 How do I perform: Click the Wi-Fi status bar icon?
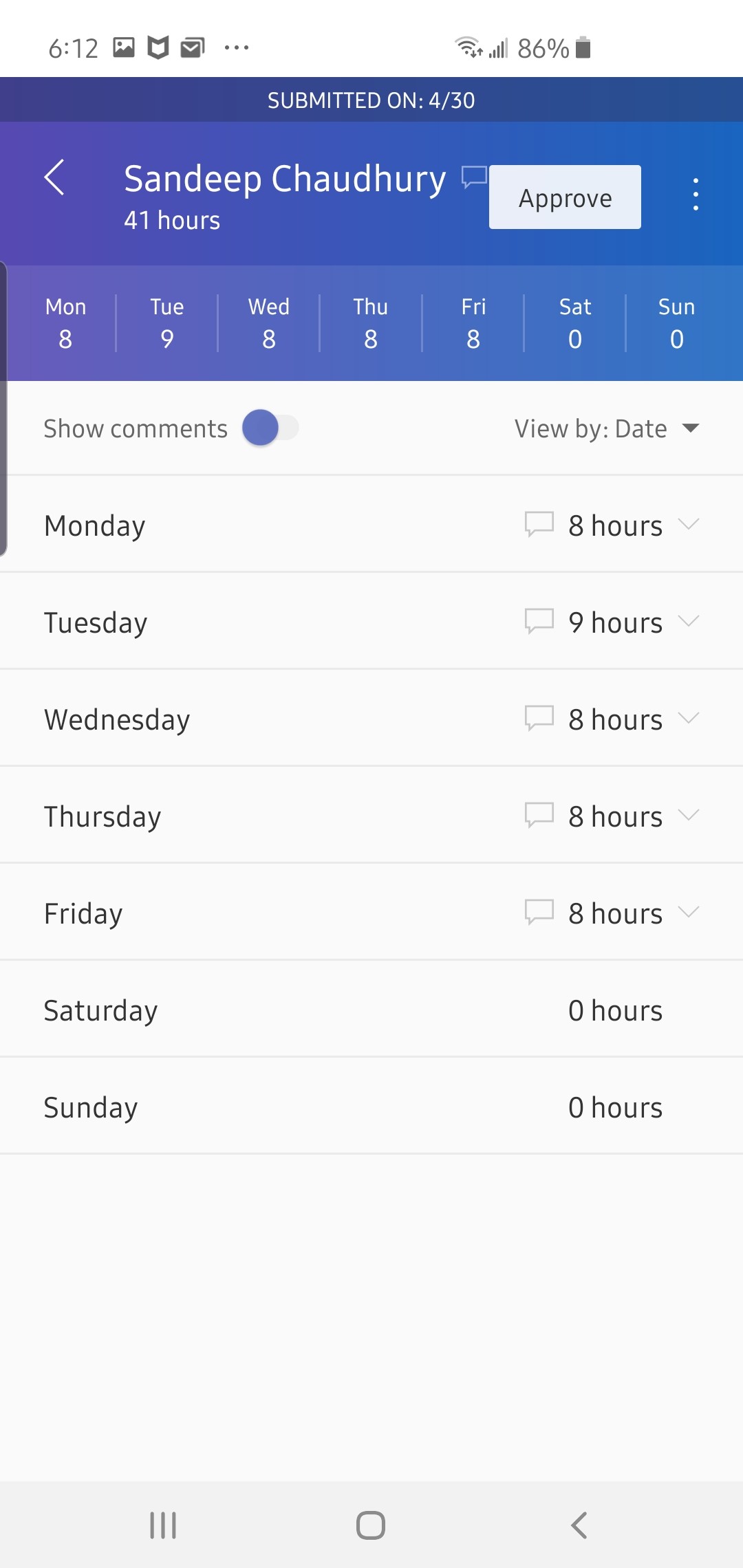click(466, 47)
